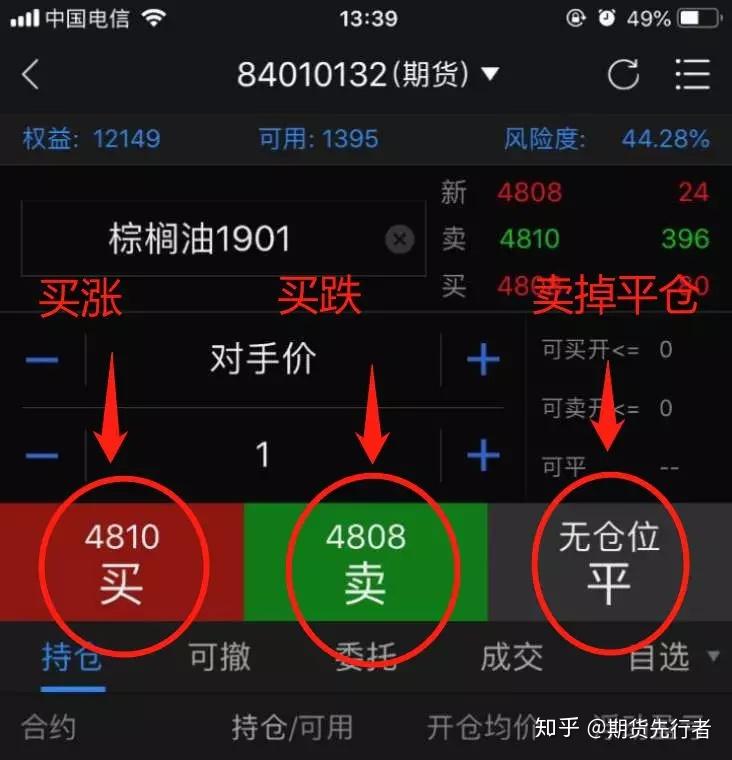This screenshot has height=760, width=732.
Task: Increase the price with the 对手价 plus button
Action: point(483,360)
